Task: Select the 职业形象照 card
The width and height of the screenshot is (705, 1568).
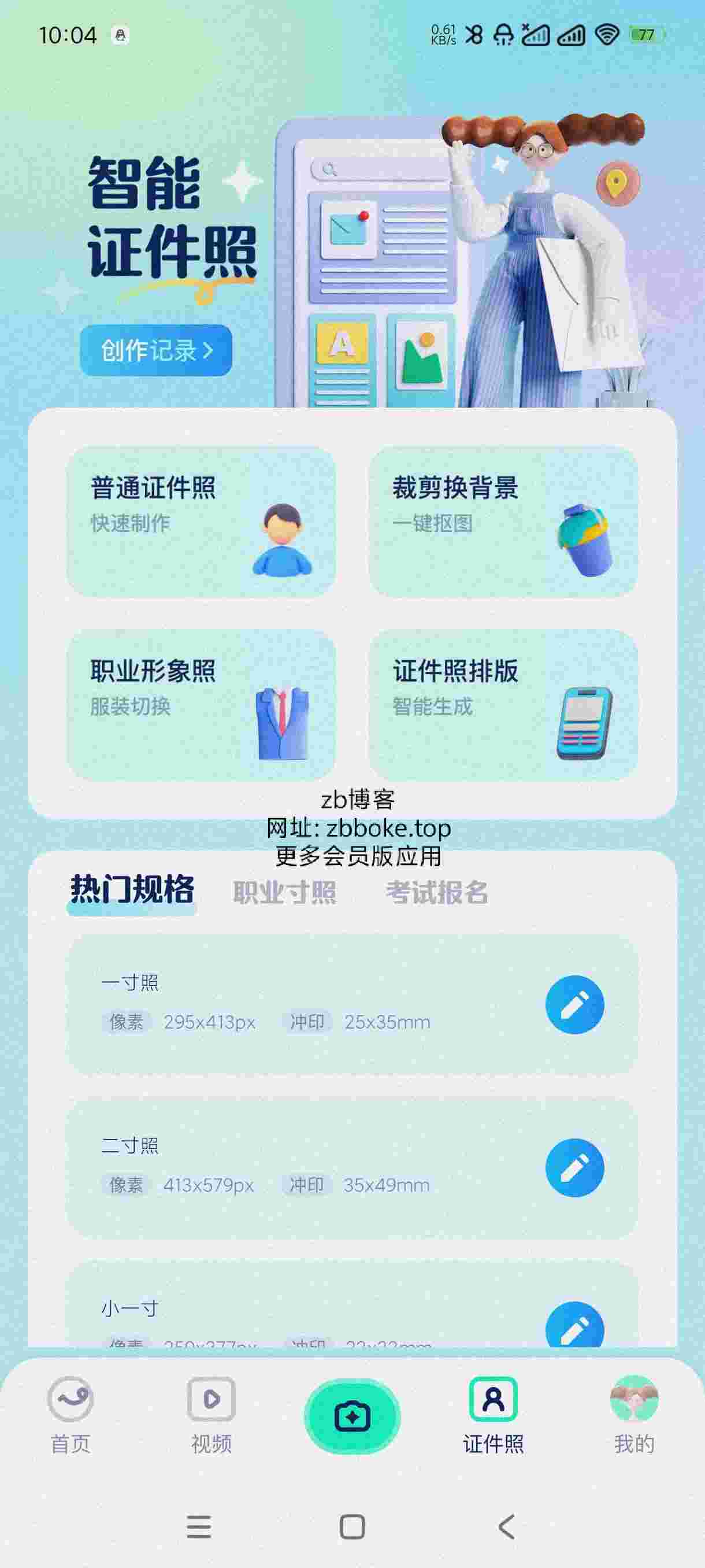Action: [201, 704]
